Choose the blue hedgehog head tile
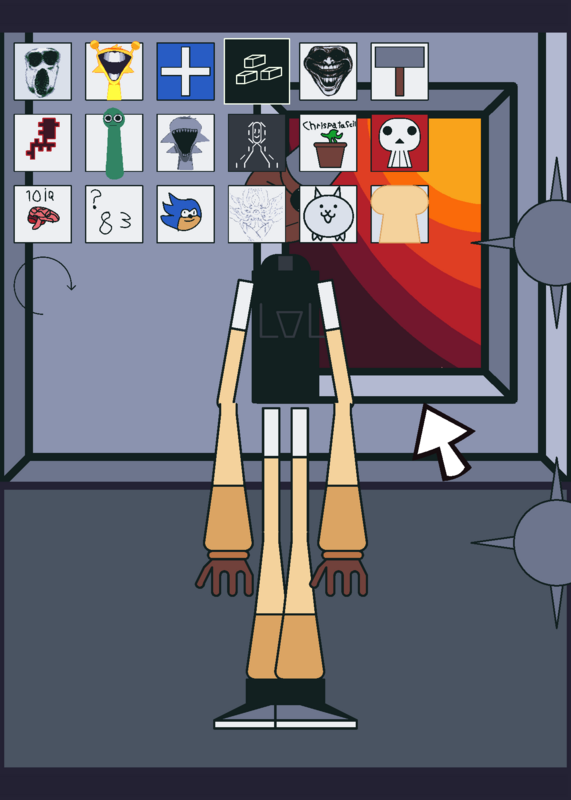571x800 pixels. (186, 214)
